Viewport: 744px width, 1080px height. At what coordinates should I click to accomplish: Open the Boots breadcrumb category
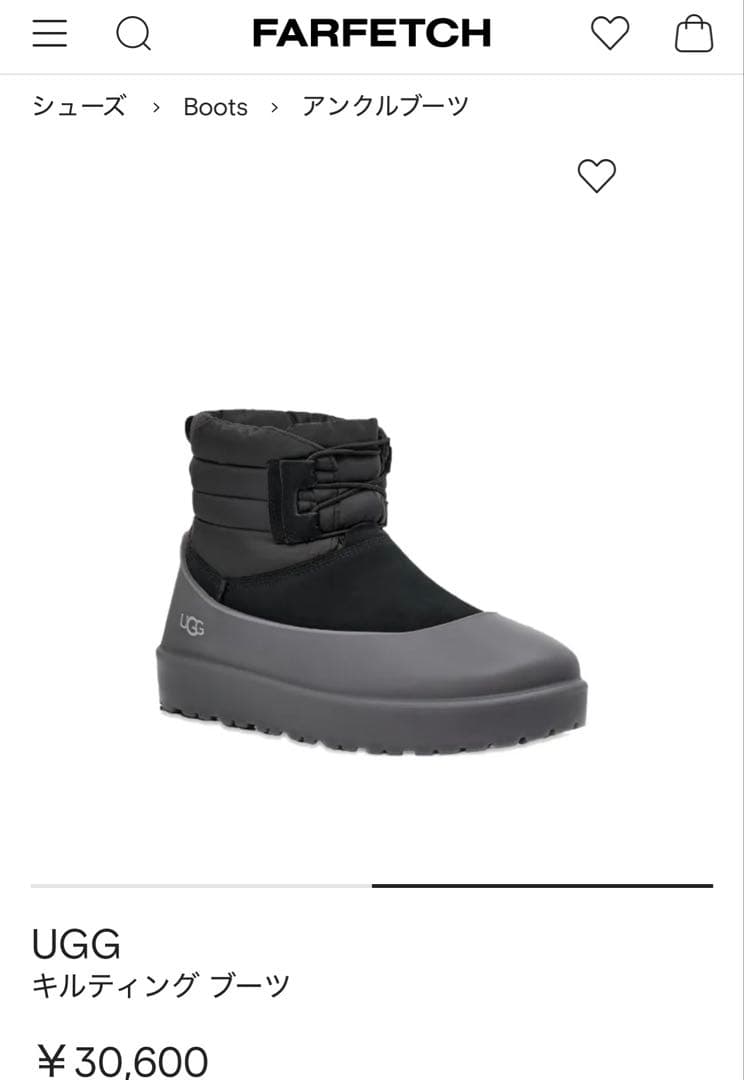(x=213, y=106)
